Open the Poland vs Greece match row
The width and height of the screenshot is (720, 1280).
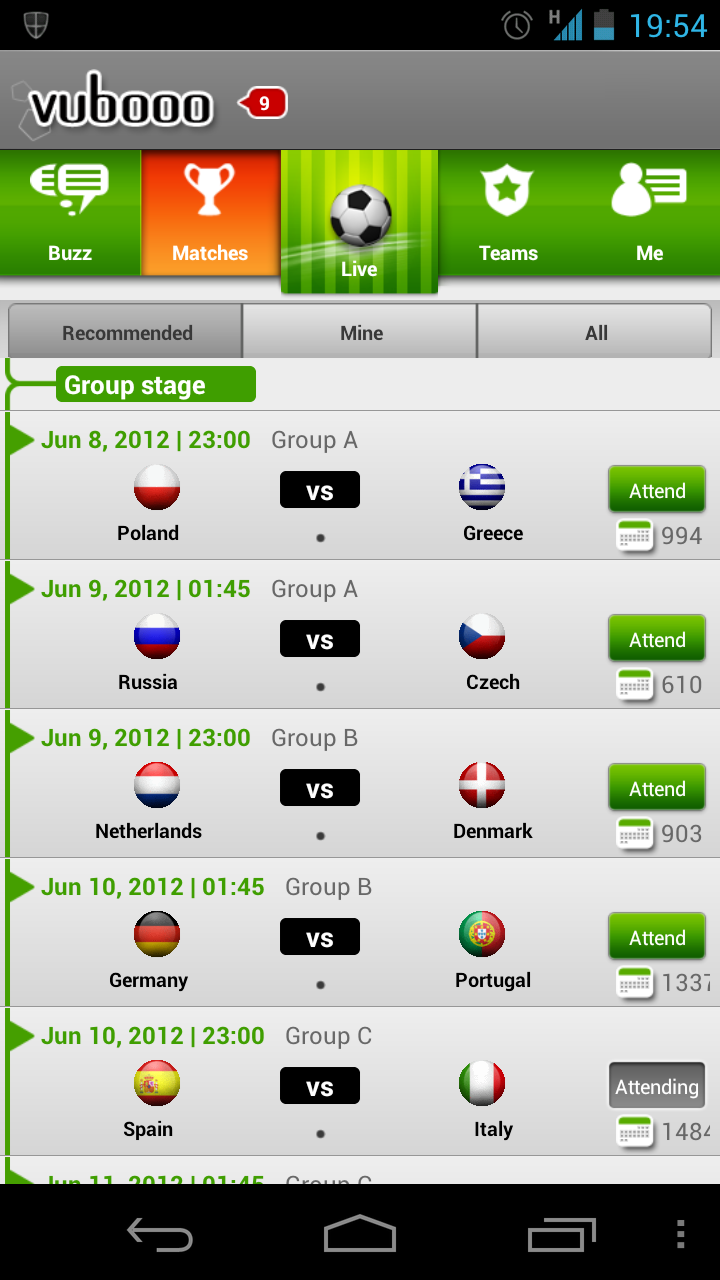coord(362,485)
